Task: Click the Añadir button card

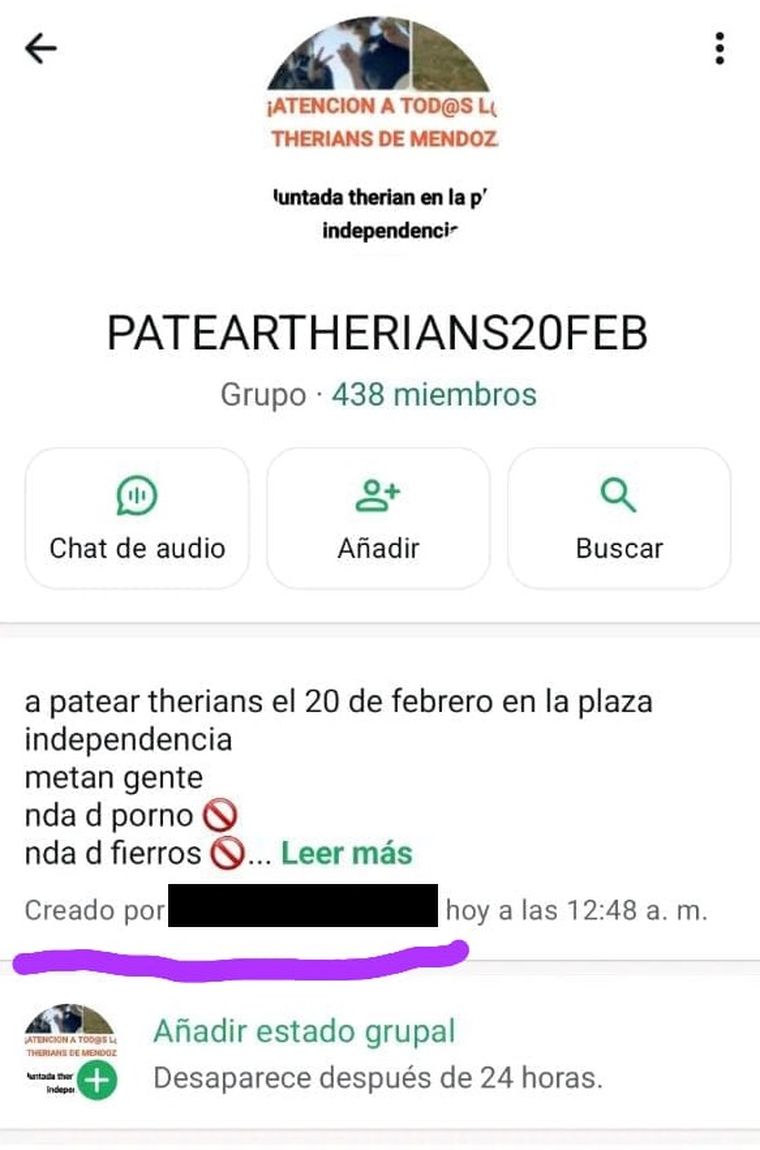Action: [378, 517]
